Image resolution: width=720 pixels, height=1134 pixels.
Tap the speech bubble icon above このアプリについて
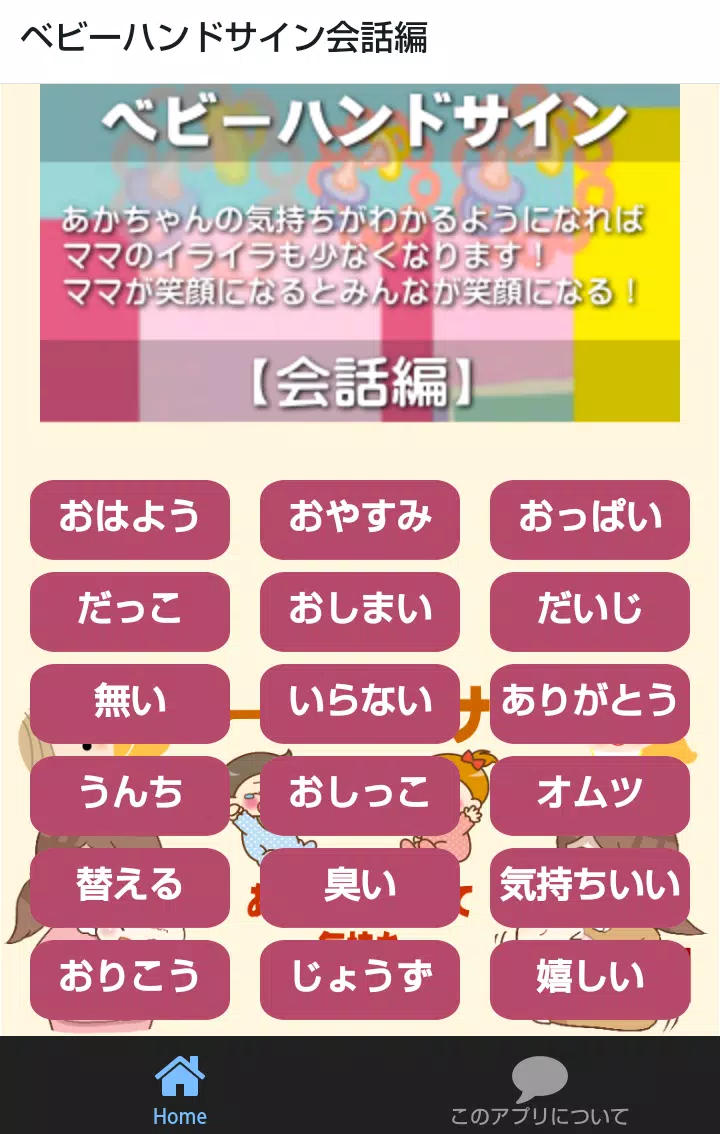(x=540, y=1076)
